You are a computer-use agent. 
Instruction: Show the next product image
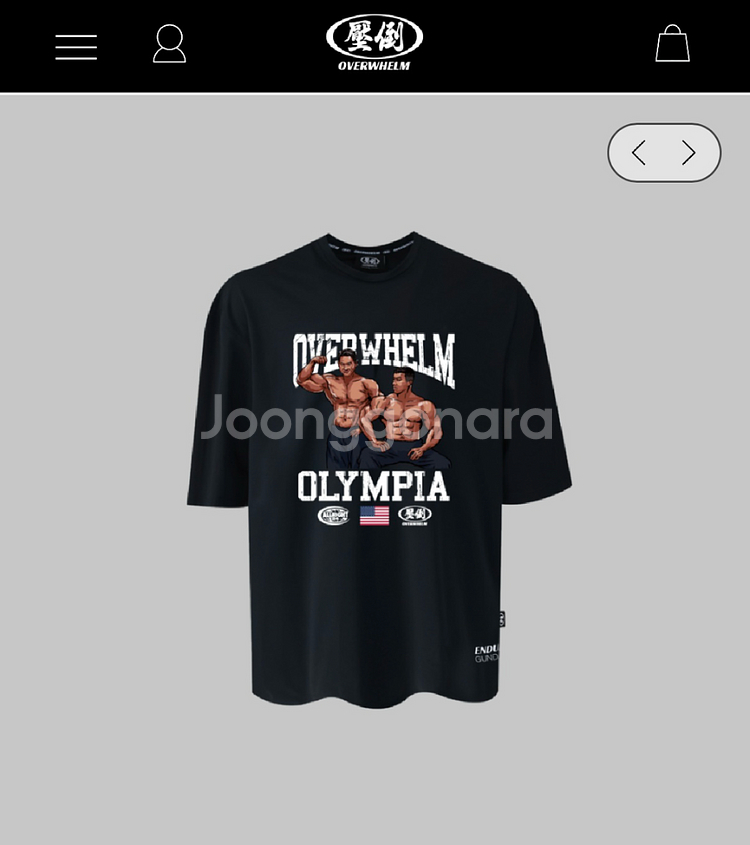click(689, 153)
